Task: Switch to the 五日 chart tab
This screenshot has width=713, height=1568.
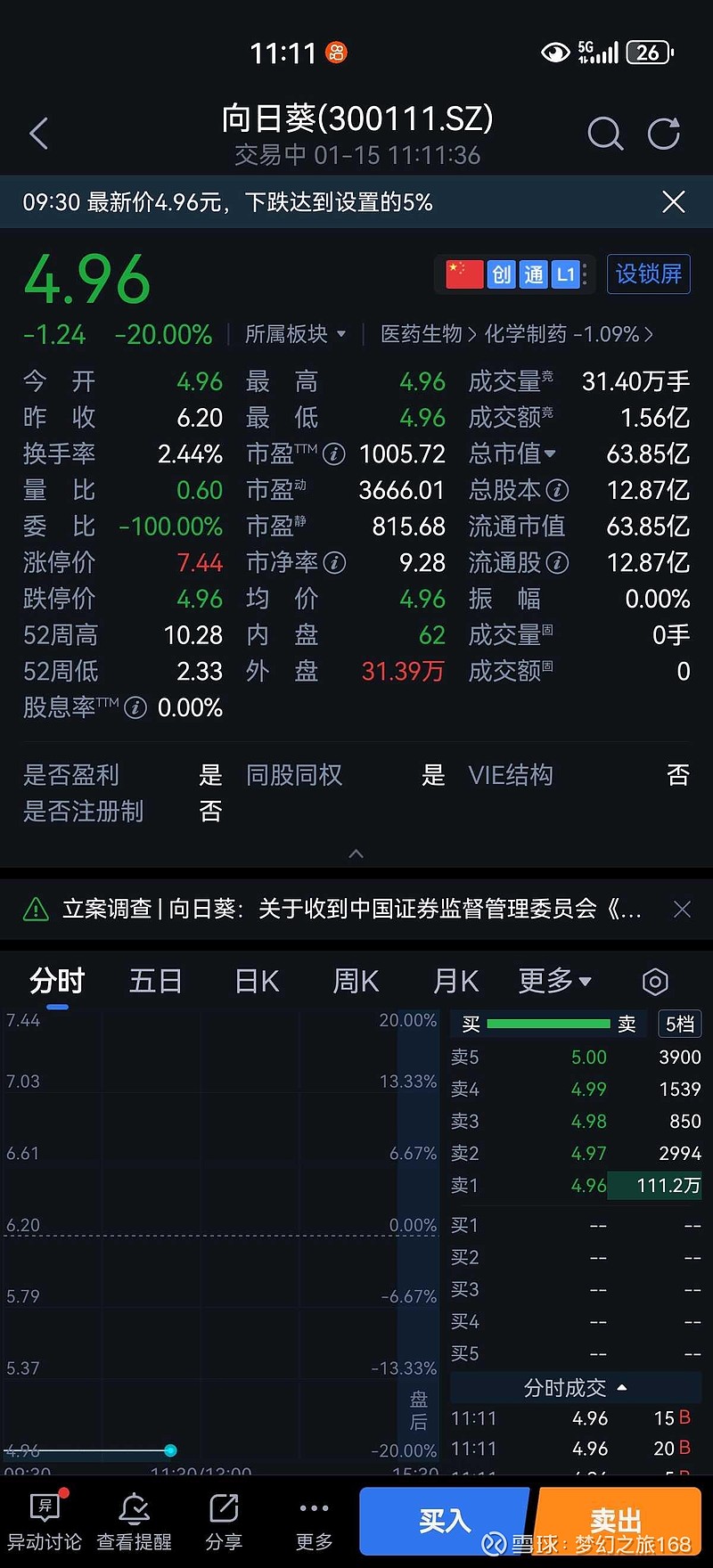Action: coord(155,981)
